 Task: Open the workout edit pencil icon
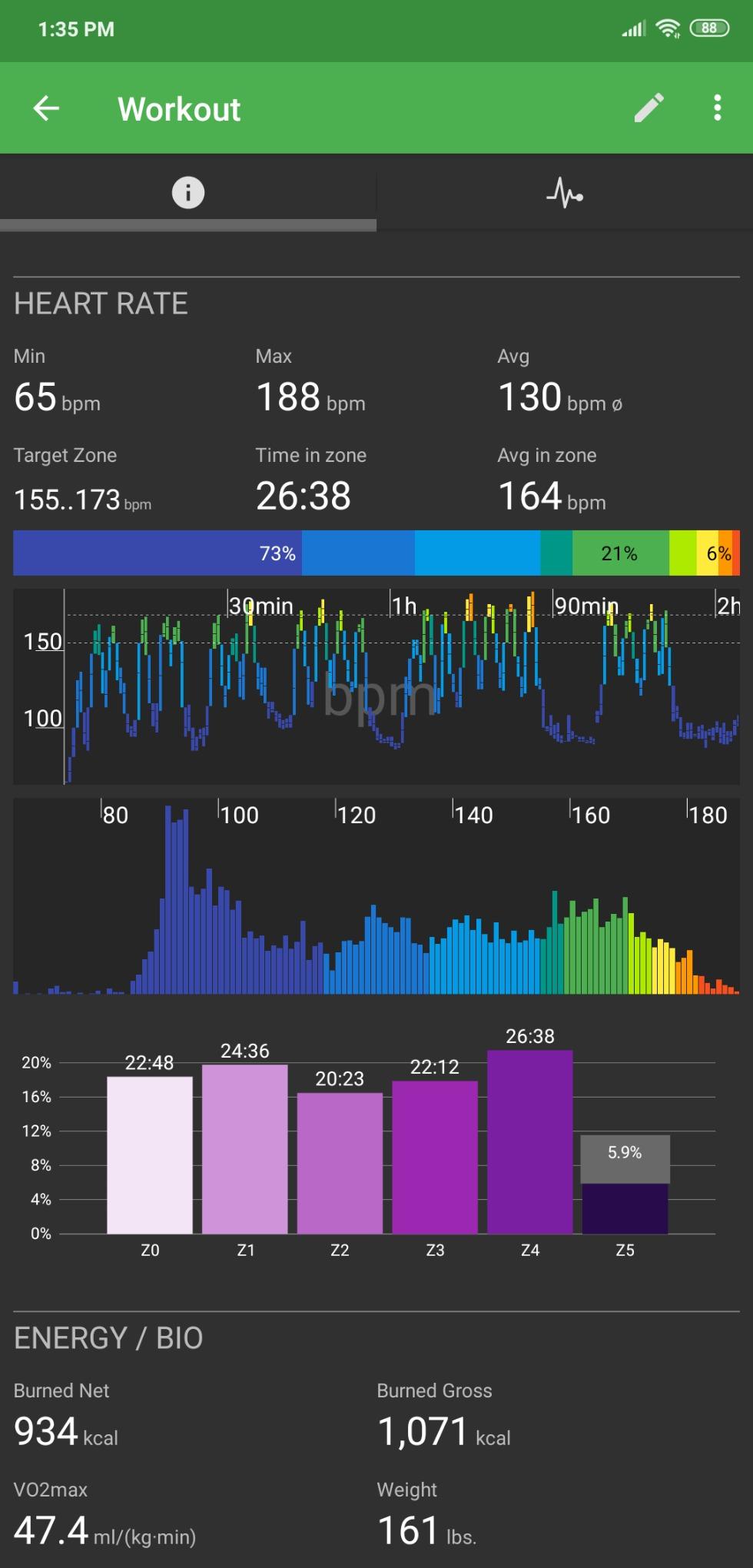(649, 108)
